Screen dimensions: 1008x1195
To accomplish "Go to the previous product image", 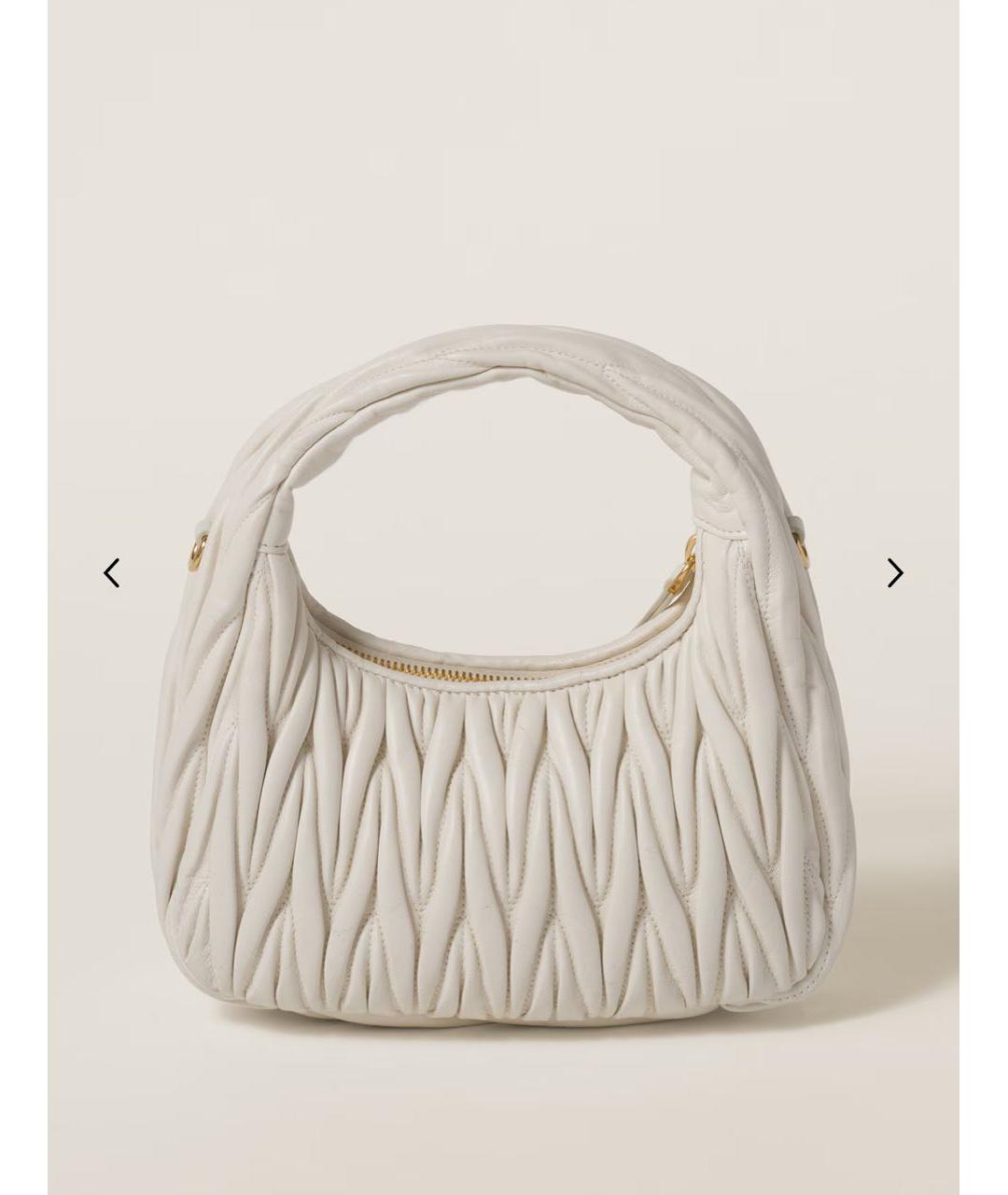I will [112, 572].
